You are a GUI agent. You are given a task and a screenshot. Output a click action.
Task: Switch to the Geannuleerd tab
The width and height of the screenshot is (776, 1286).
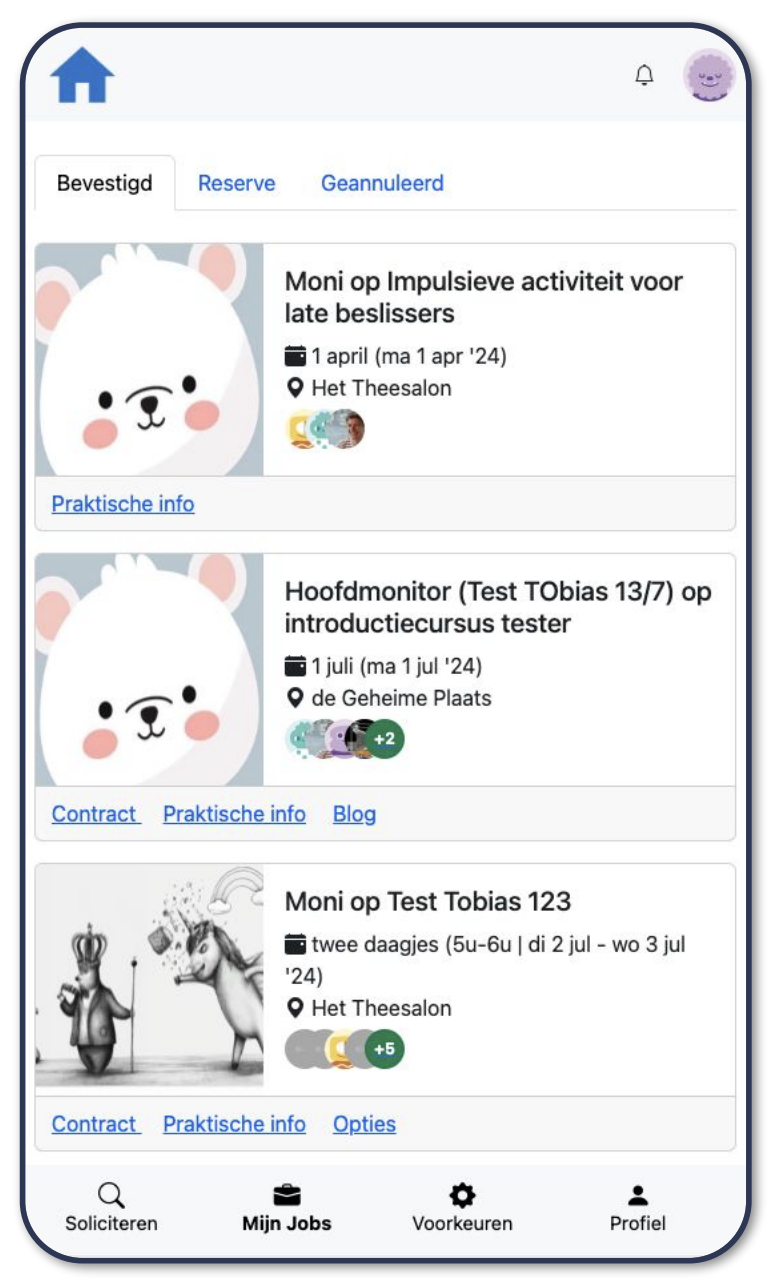tap(382, 184)
